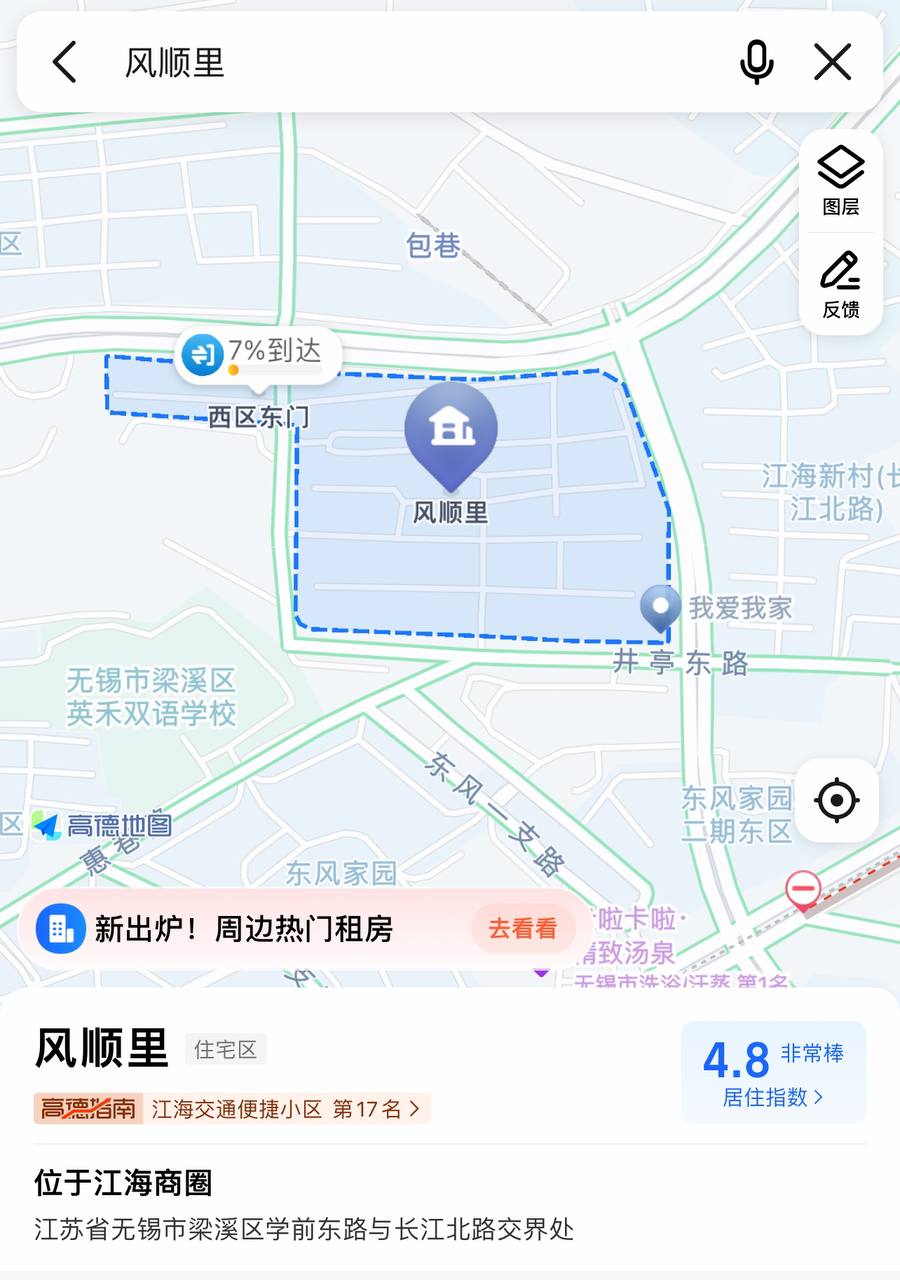The image size is (900, 1280).
Task: Clear the search with the X icon
Action: pos(832,62)
